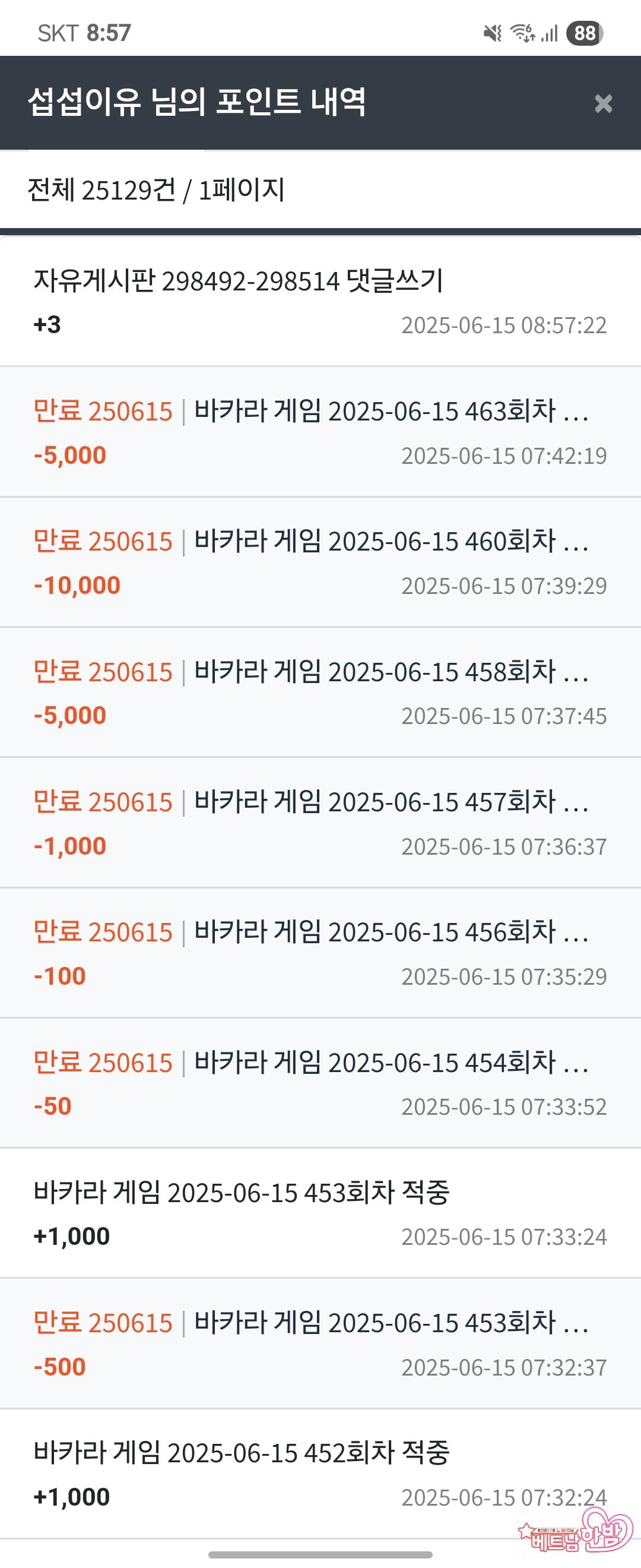Close the point history popup
641x1568 pixels.
click(x=602, y=103)
